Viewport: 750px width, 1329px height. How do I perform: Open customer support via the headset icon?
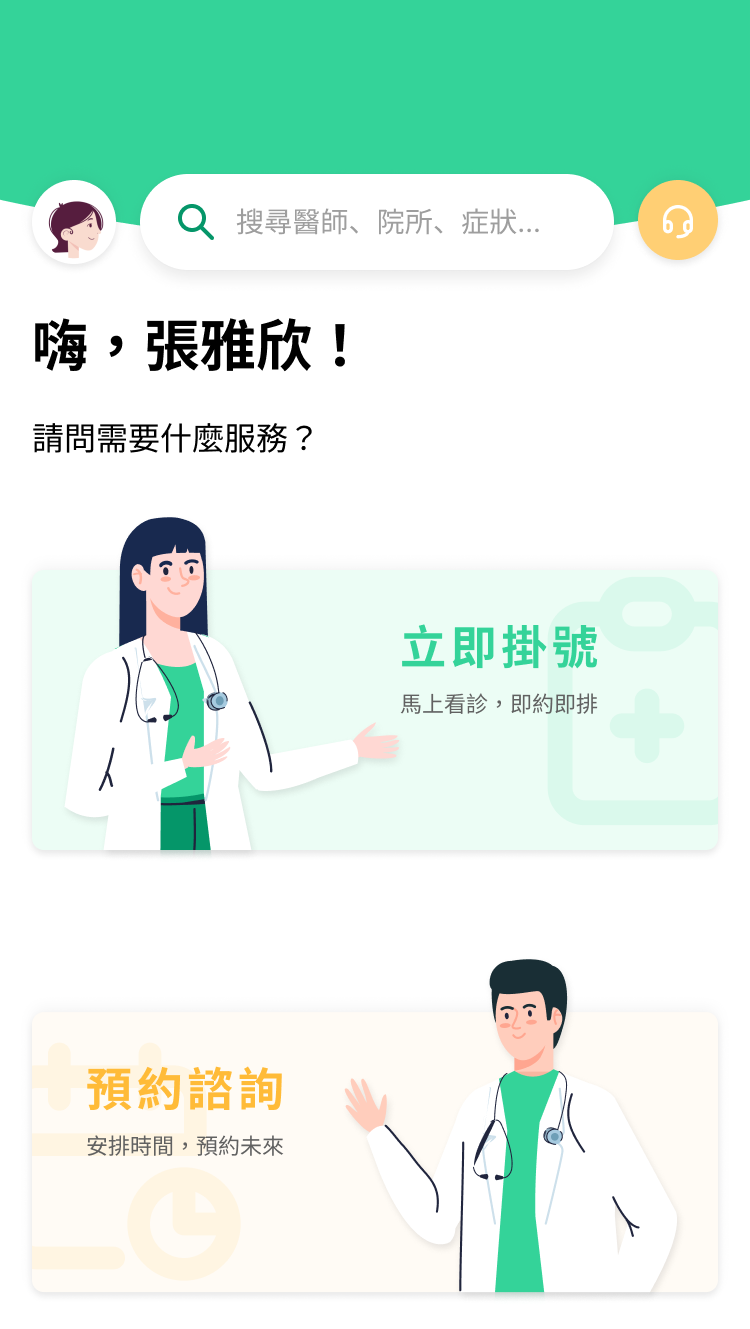[x=677, y=221]
